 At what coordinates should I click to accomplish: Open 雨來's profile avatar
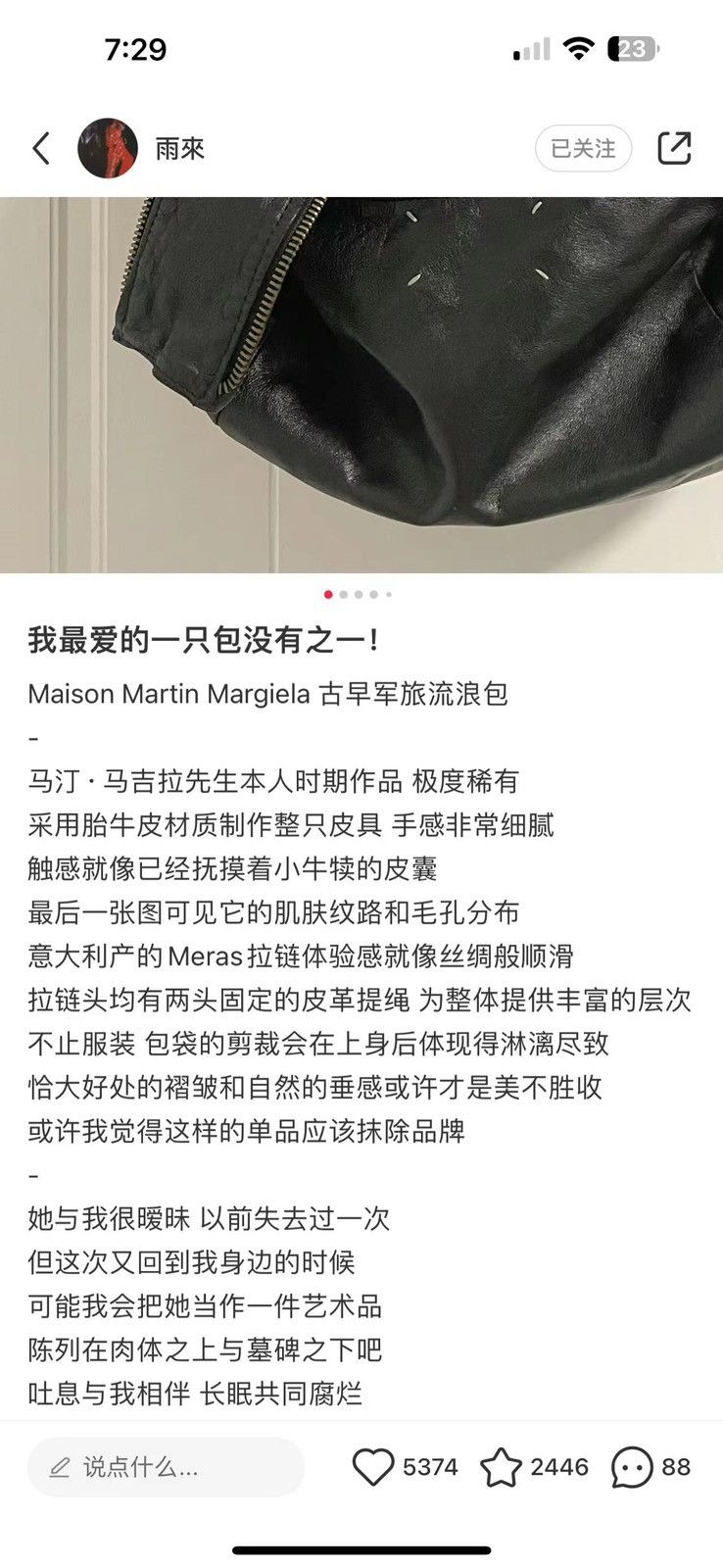click(108, 149)
